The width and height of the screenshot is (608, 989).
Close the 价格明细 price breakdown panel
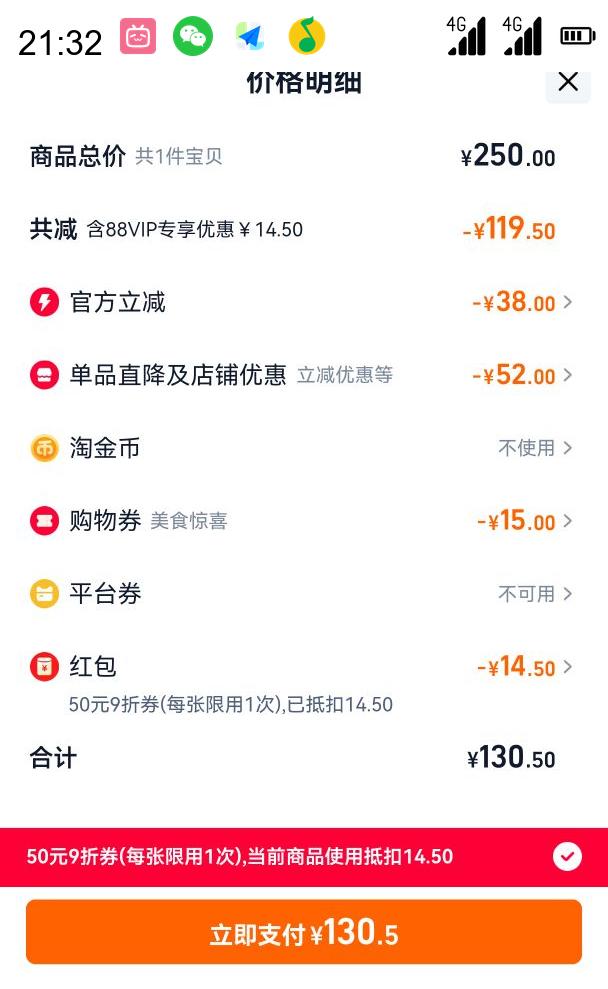(x=568, y=82)
